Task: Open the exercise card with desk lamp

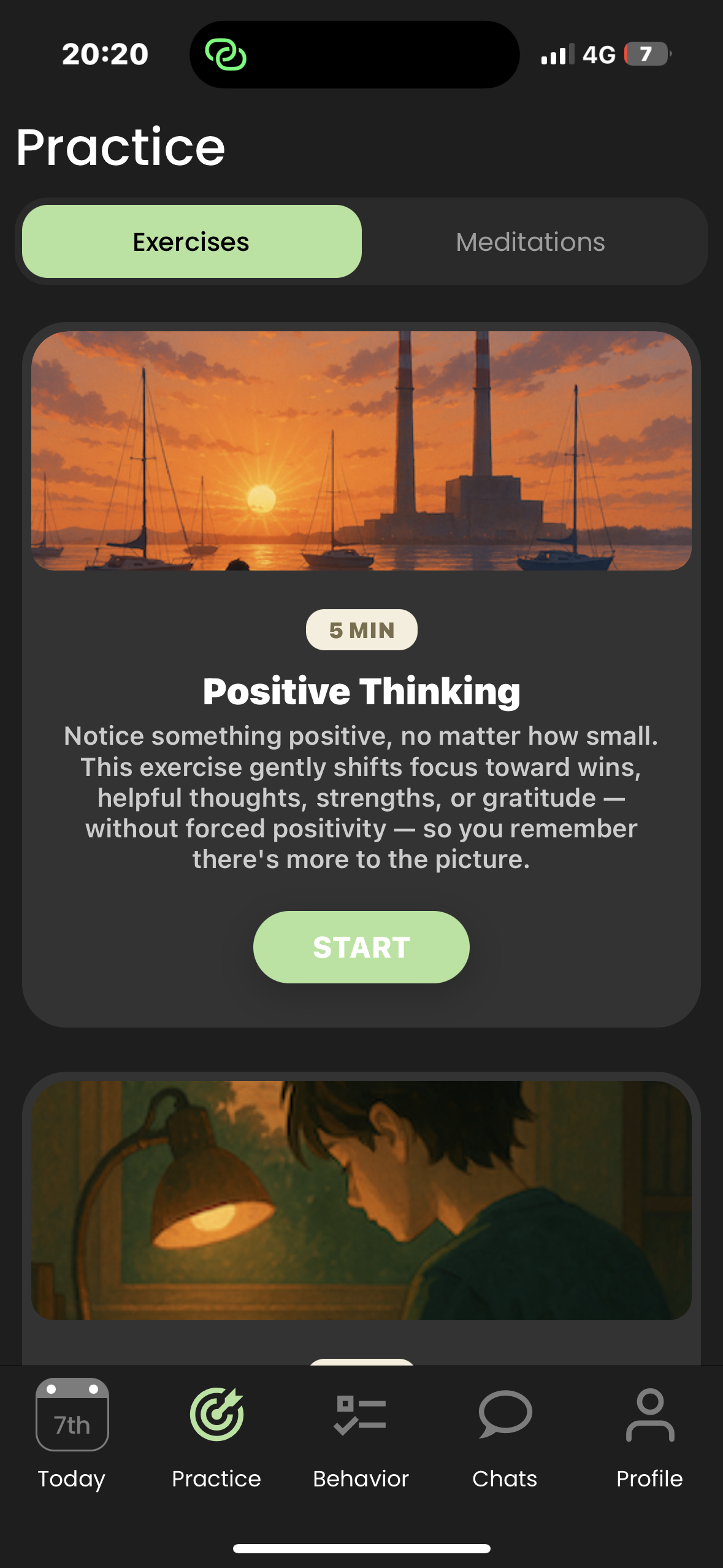Action: pyautogui.click(x=361, y=1200)
